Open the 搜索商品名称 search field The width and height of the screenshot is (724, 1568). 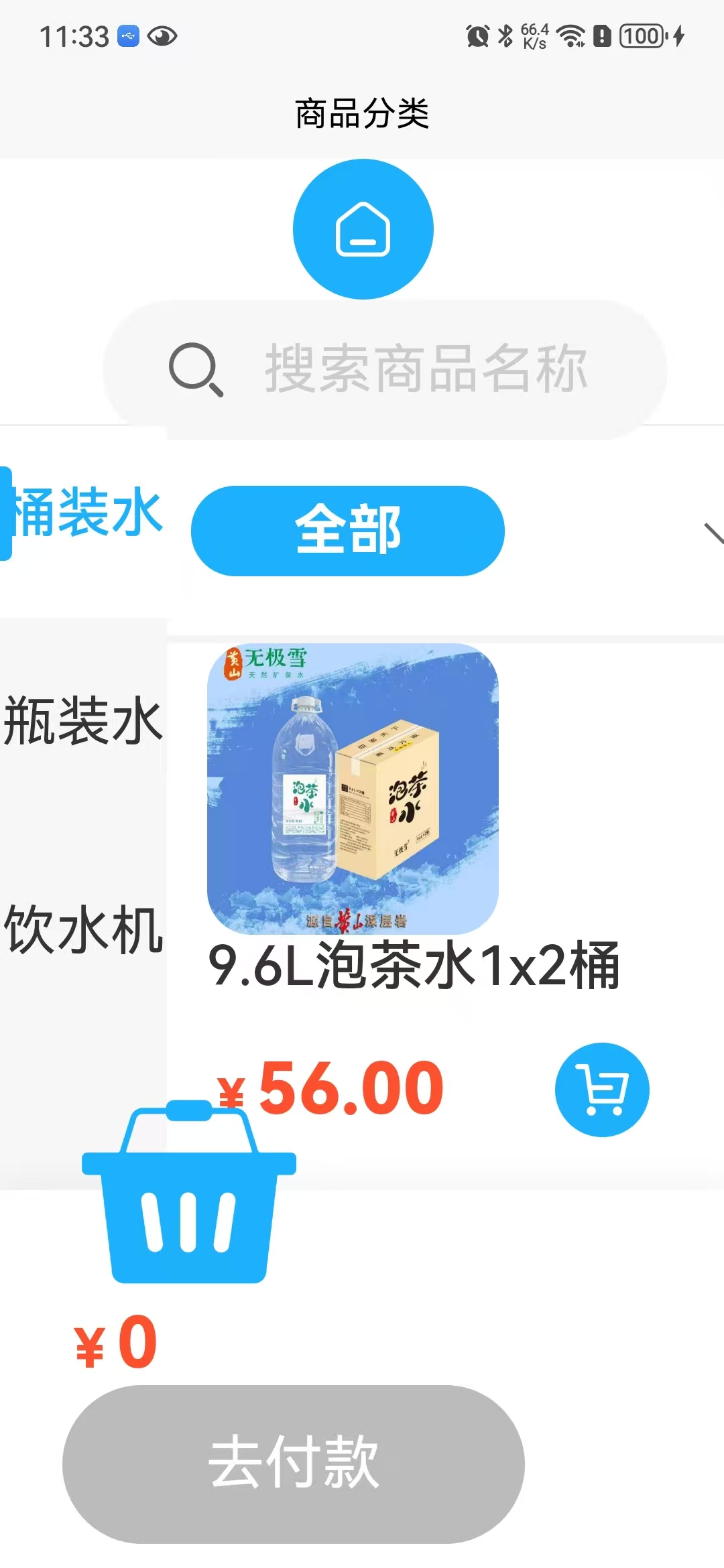point(402,369)
